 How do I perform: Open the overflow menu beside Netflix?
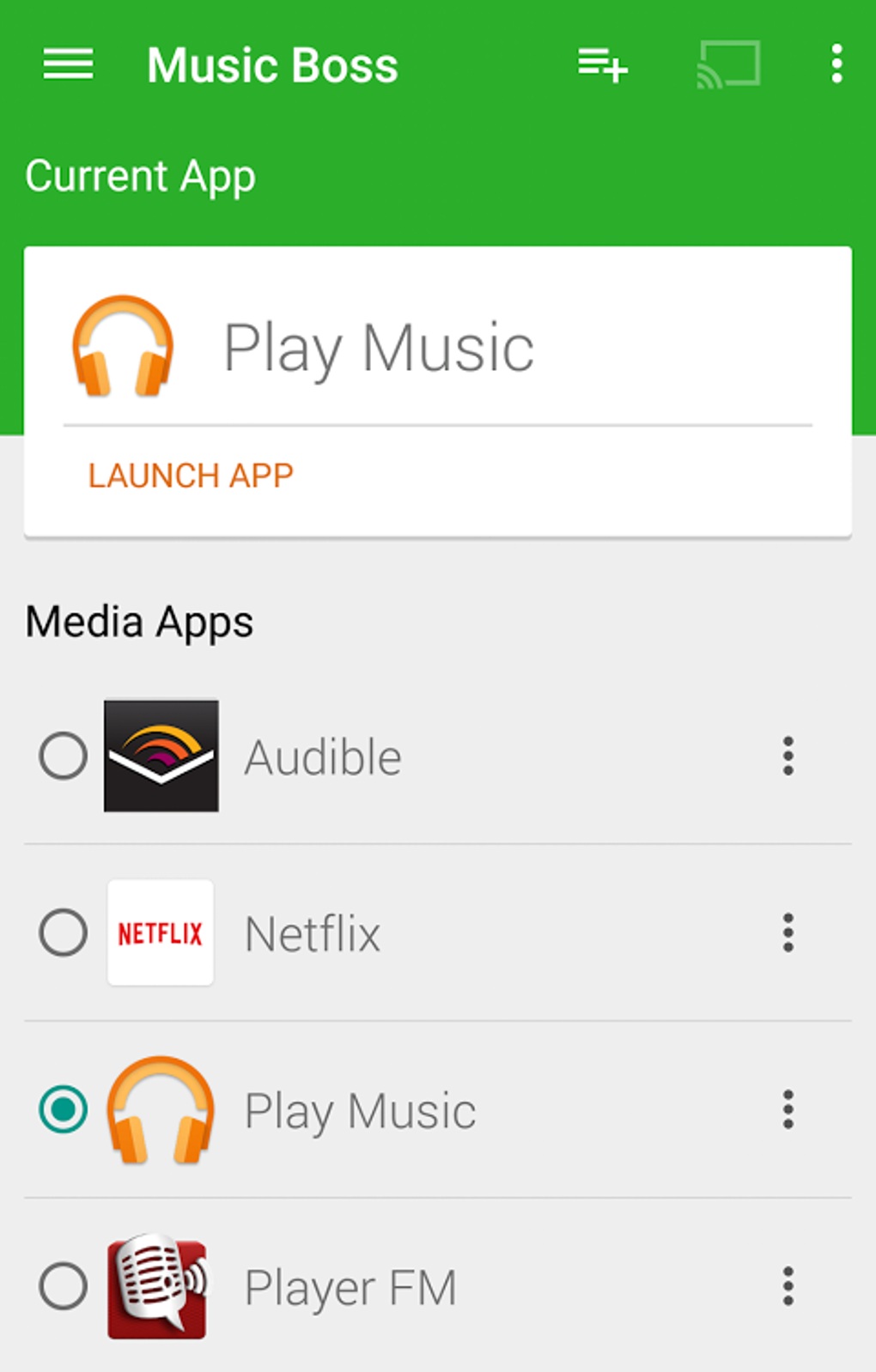pos(788,932)
